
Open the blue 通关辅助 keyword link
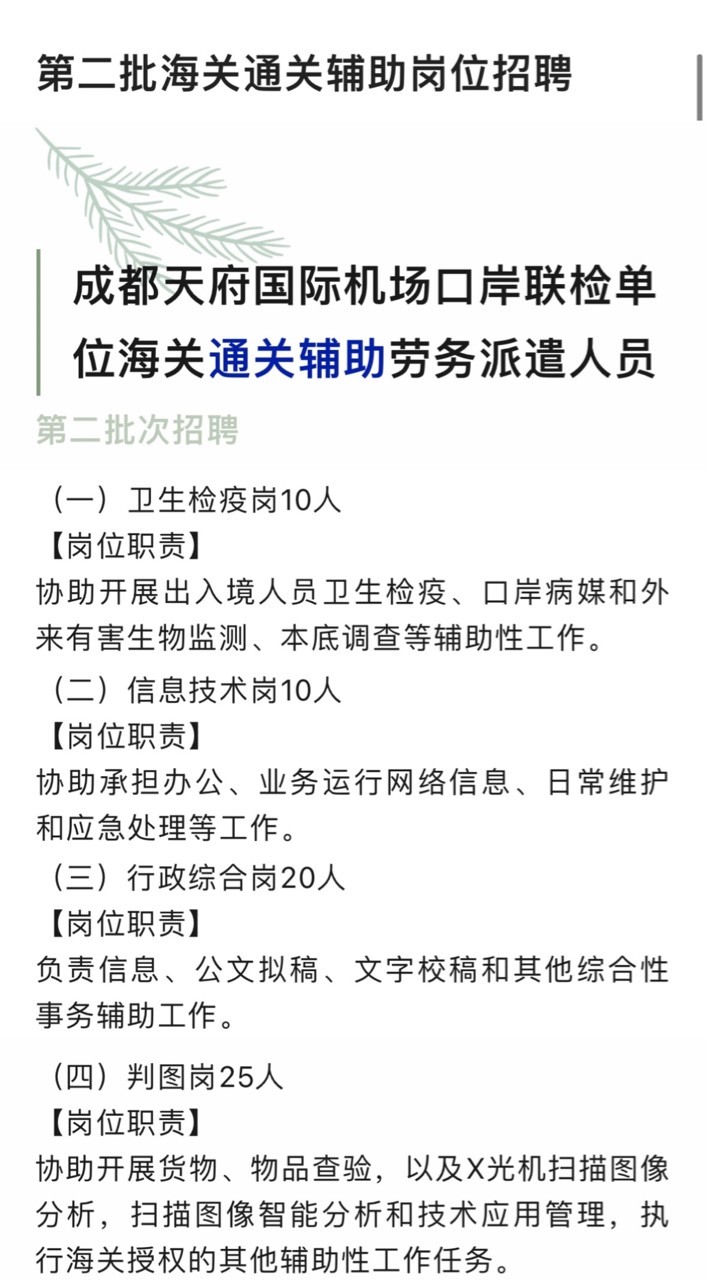click(297, 359)
